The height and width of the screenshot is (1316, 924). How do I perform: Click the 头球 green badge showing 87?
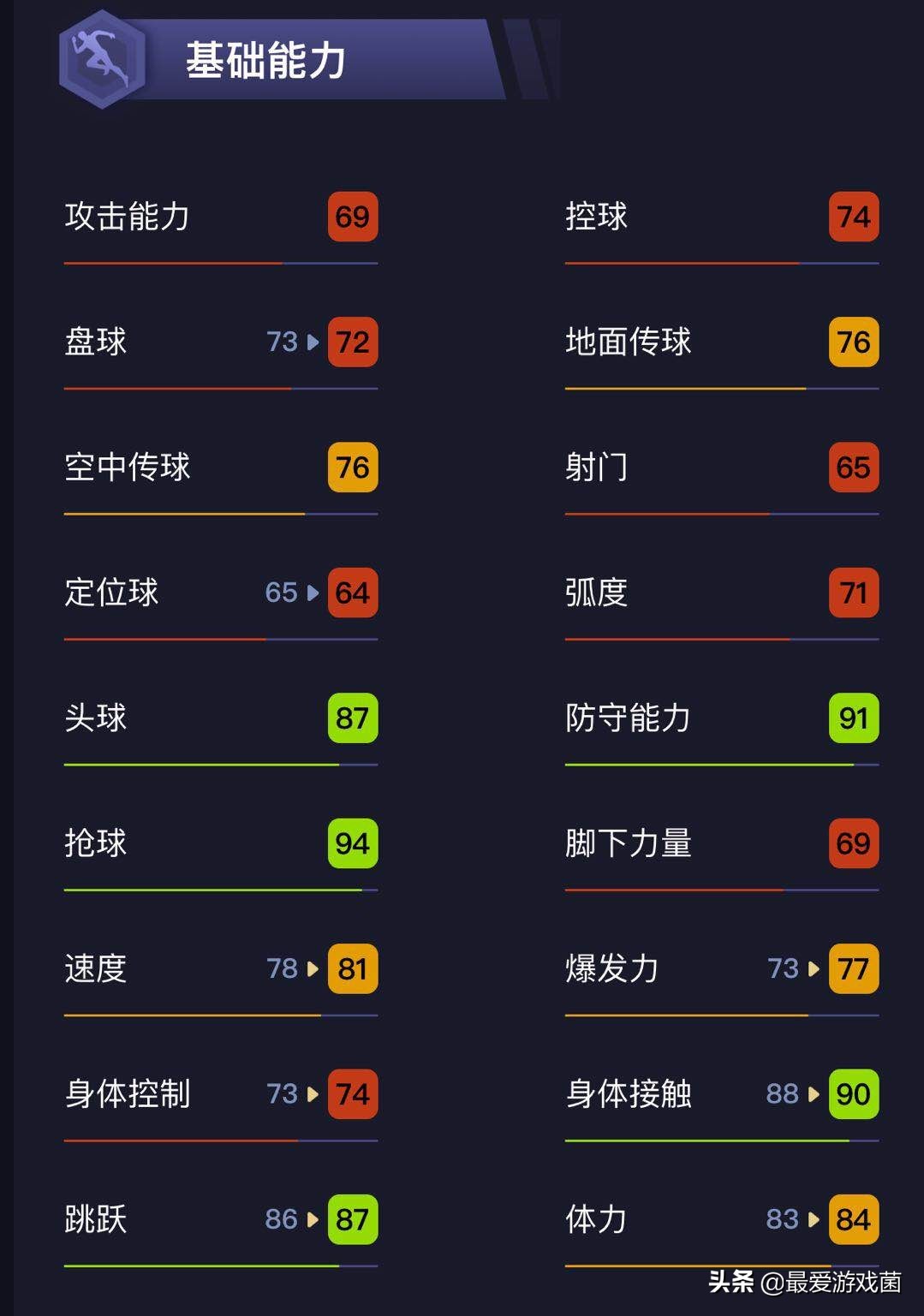(351, 718)
